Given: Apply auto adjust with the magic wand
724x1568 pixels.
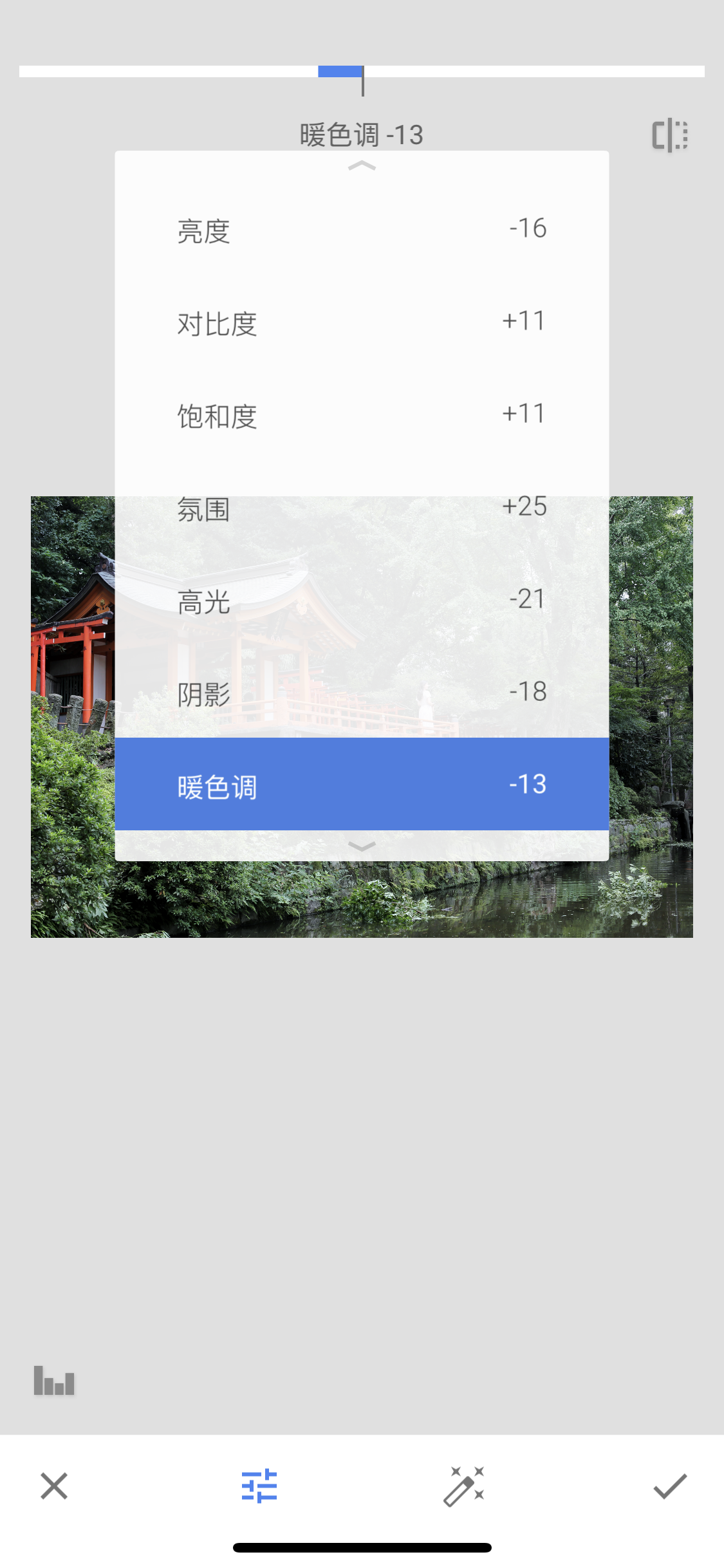Looking at the screenshot, I should pyautogui.click(x=464, y=1486).
